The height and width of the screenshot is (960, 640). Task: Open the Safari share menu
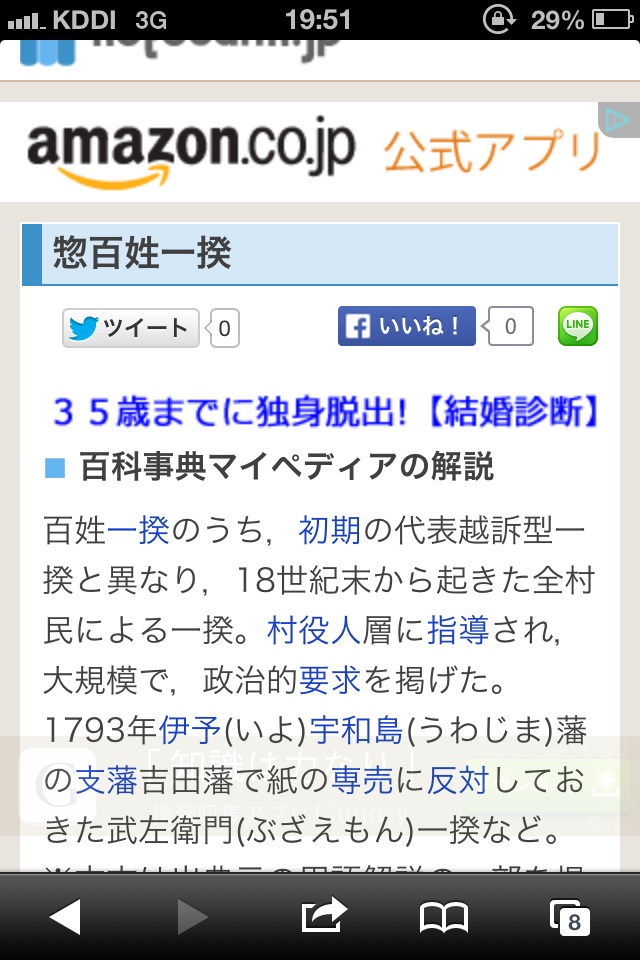pyautogui.click(x=322, y=914)
